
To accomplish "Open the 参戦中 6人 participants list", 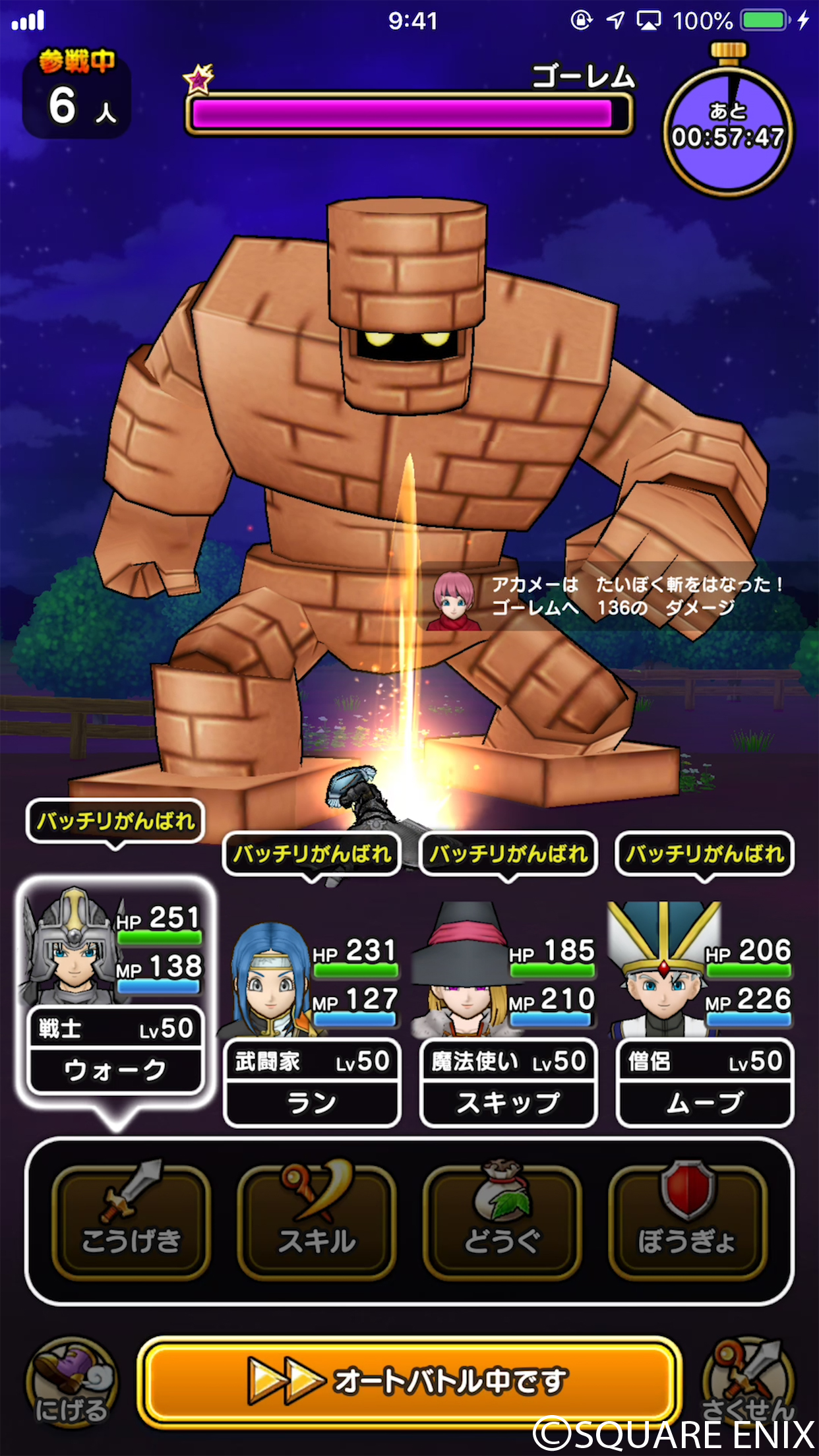I will [x=77, y=94].
